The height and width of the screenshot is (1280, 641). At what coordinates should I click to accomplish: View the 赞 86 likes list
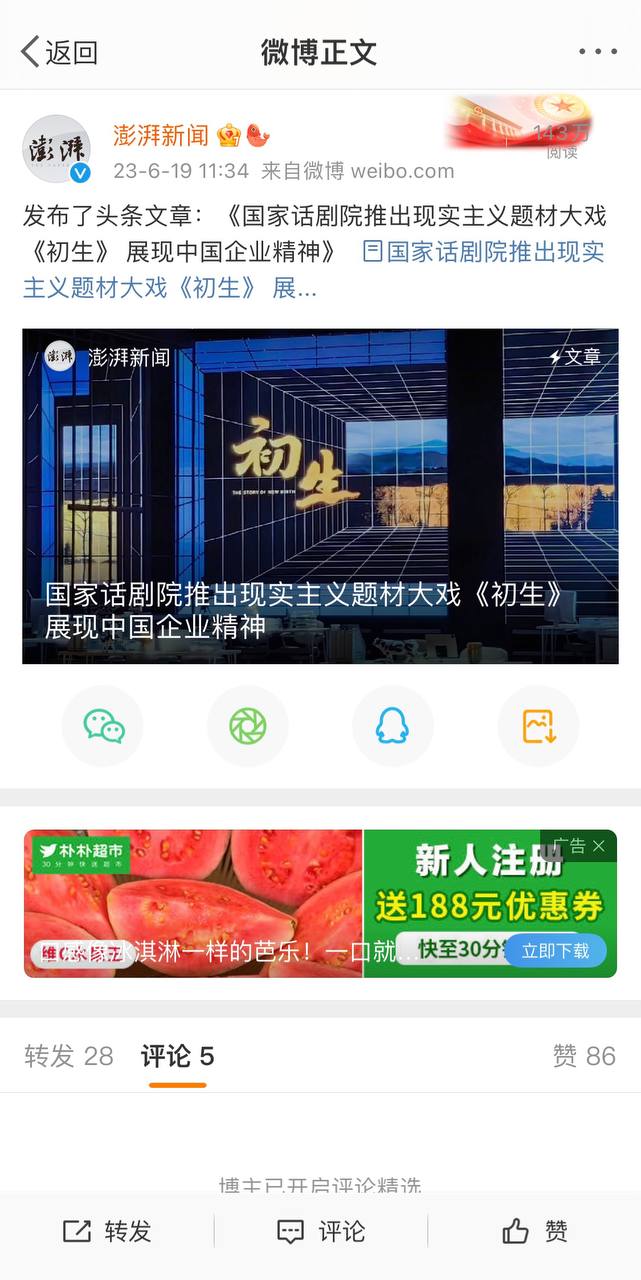[x=584, y=1056]
